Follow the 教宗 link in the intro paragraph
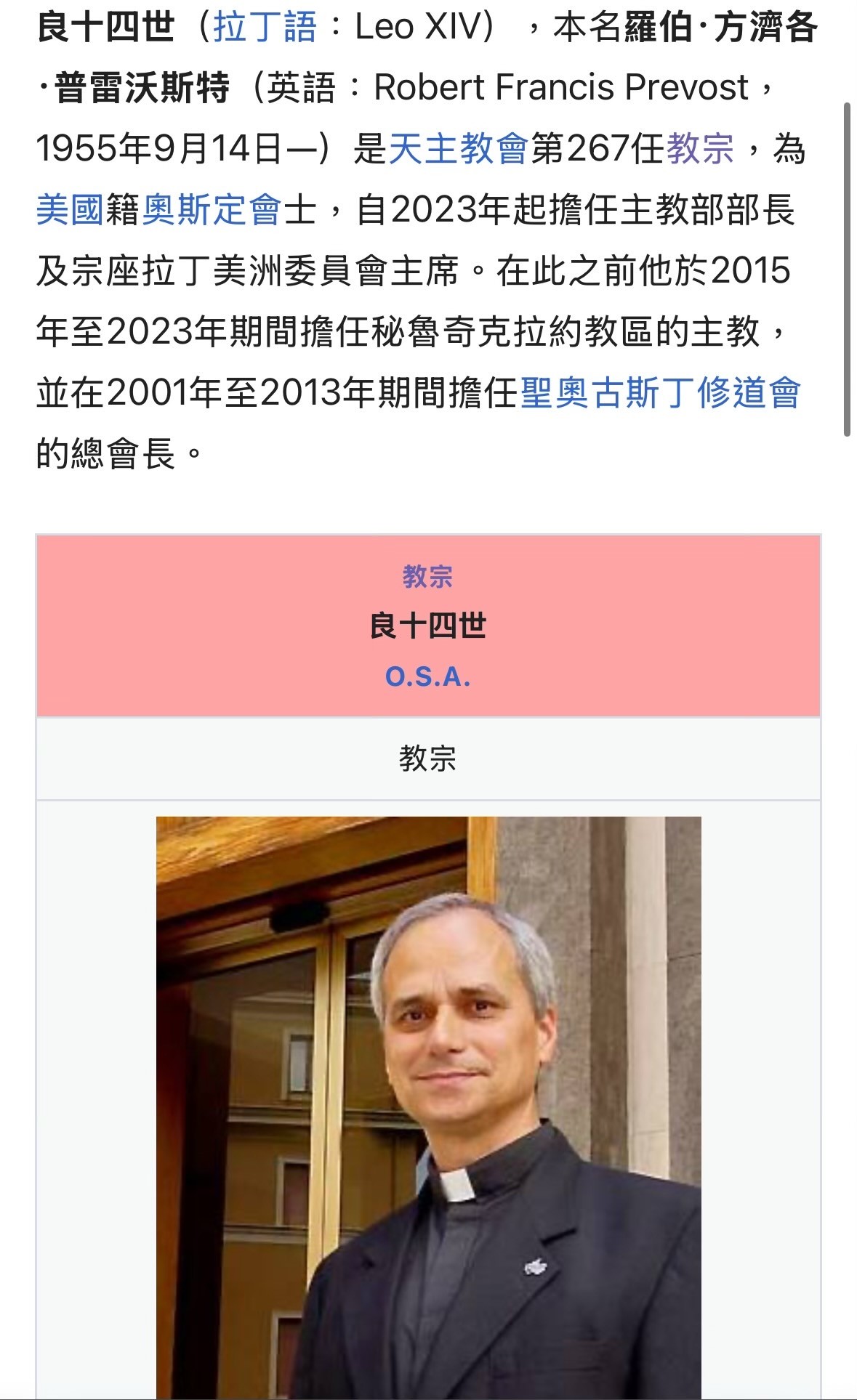The width and height of the screenshot is (857, 1400). [x=700, y=149]
